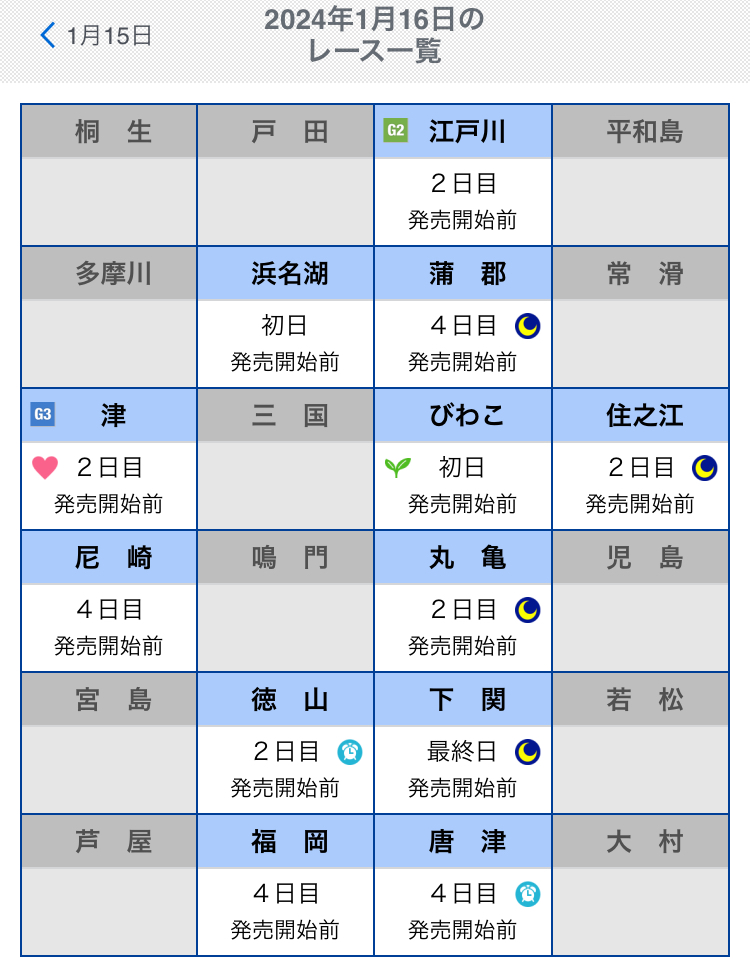Open the 住之江 race card
The width and height of the screenshot is (750, 968).
pyautogui.click(x=641, y=459)
